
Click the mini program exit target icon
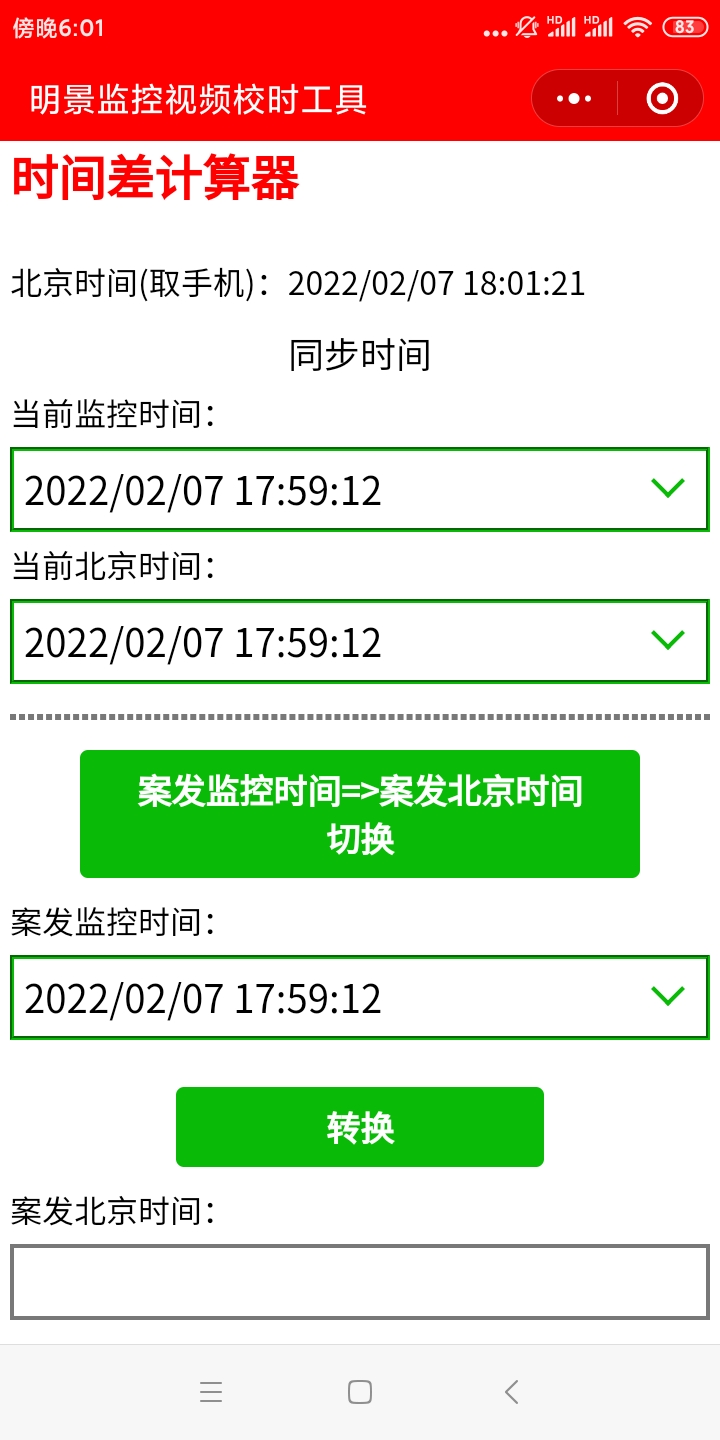[662, 97]
